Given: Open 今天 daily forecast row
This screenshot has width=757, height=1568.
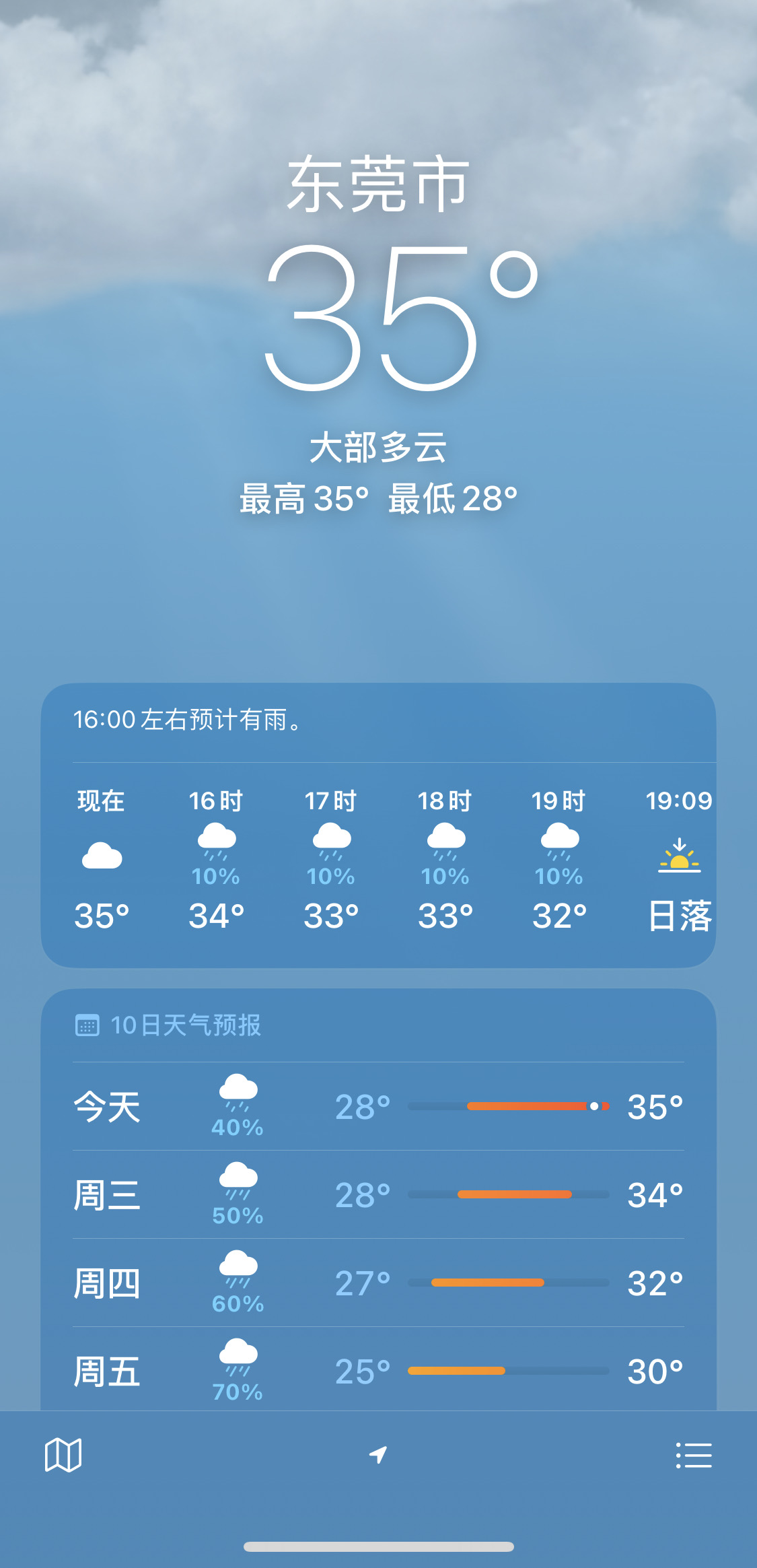Looking at the screenshot, I should coord(378,1106).
